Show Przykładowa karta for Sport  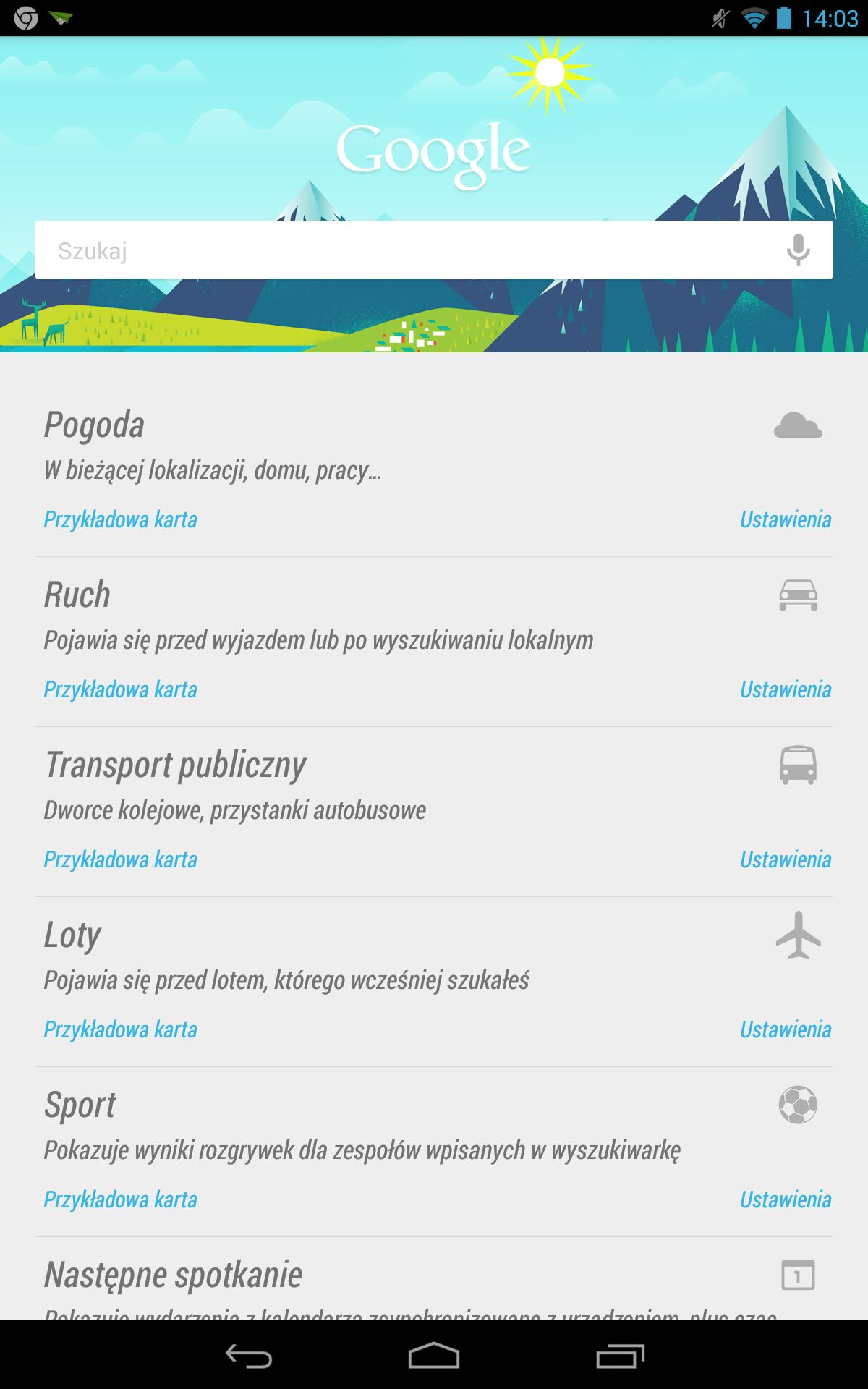(x=120, y=1199)
